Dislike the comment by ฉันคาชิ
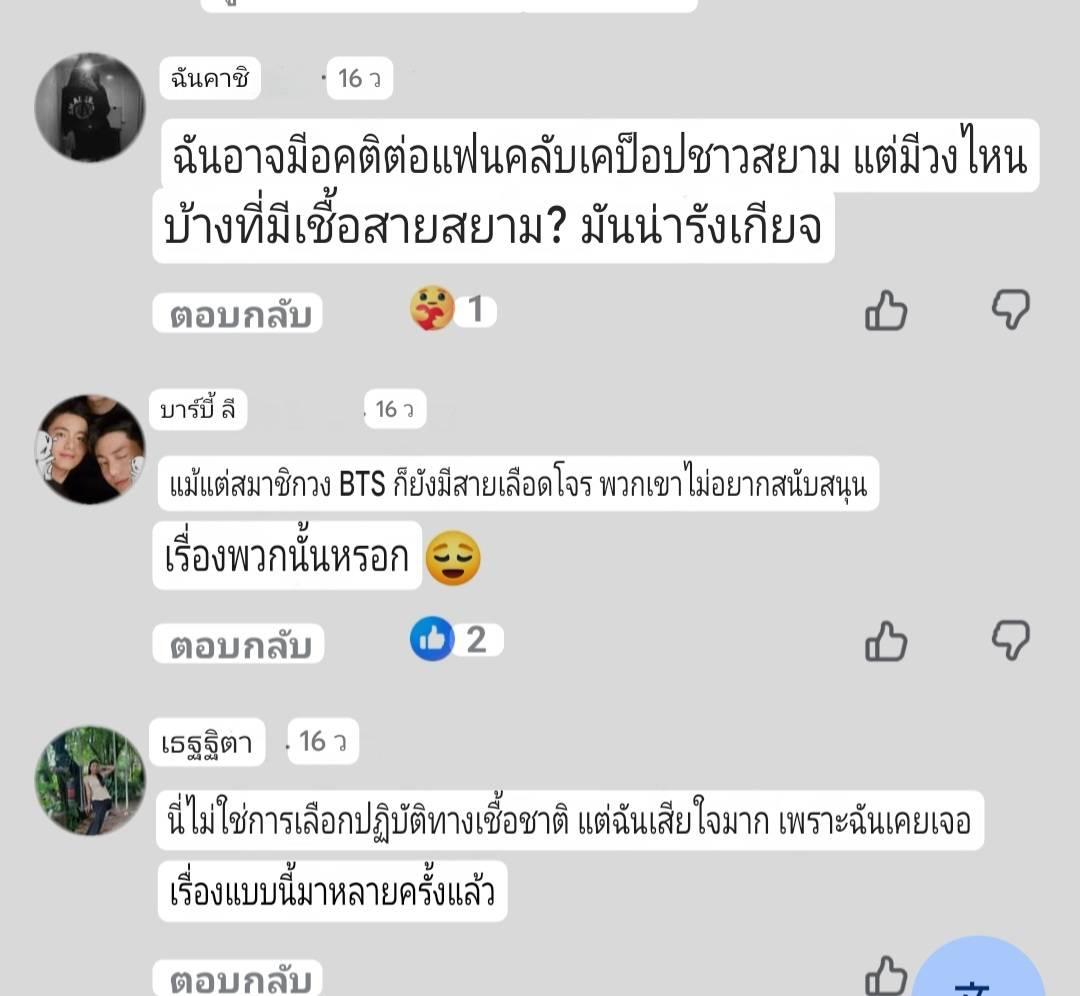Image resolution: width=1080 pixels, height=996 pixels. click(1010, 309)
